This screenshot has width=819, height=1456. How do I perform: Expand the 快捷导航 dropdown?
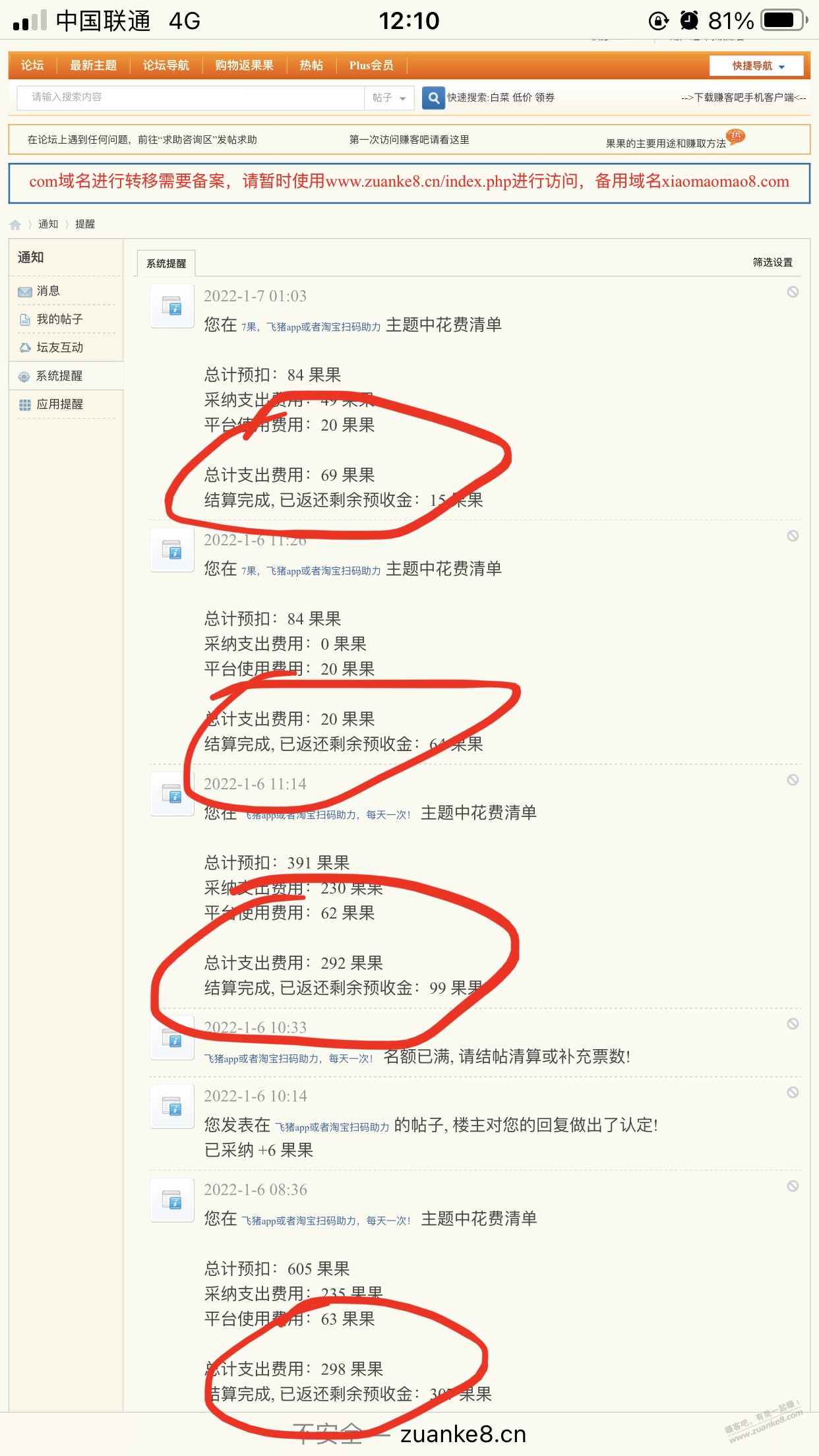point(757,66)
